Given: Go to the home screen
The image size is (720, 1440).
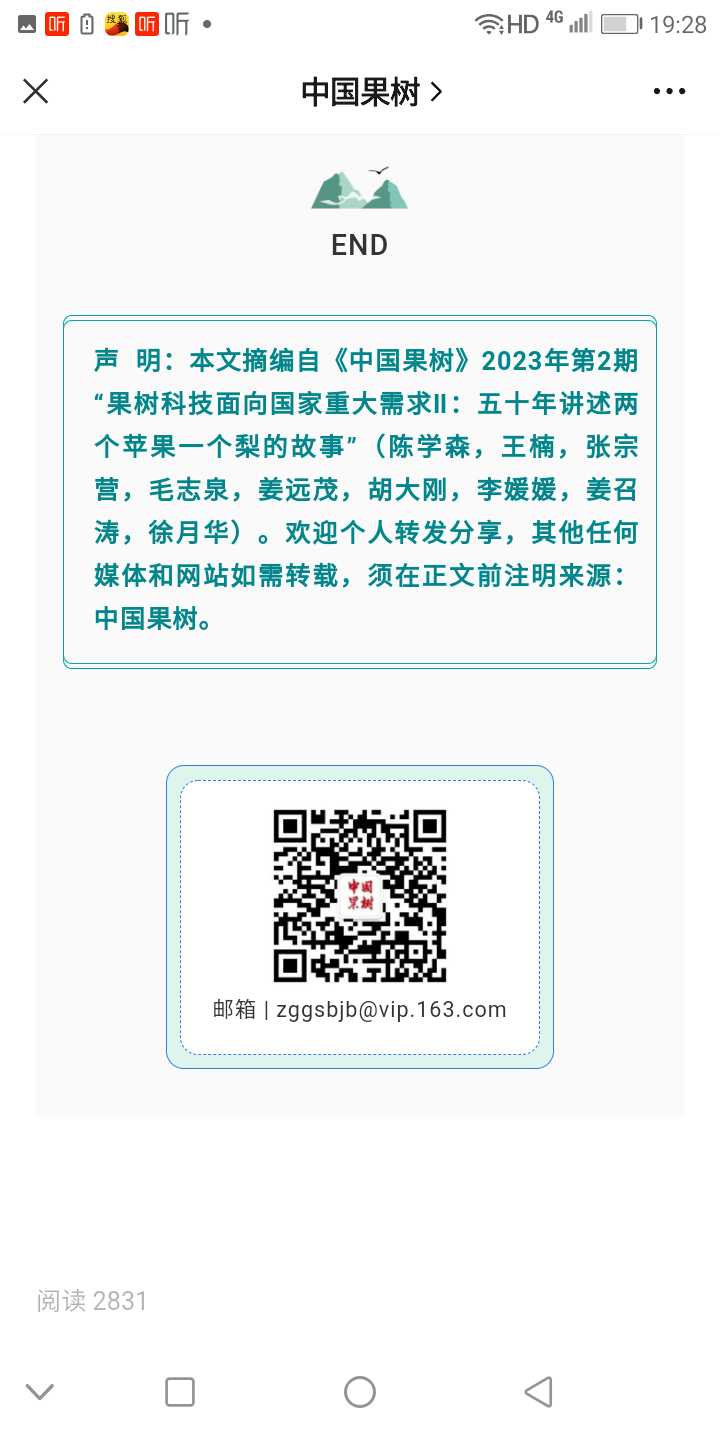Looking at the screenshot, I should pyautogui.click(x=360, y=1392).
